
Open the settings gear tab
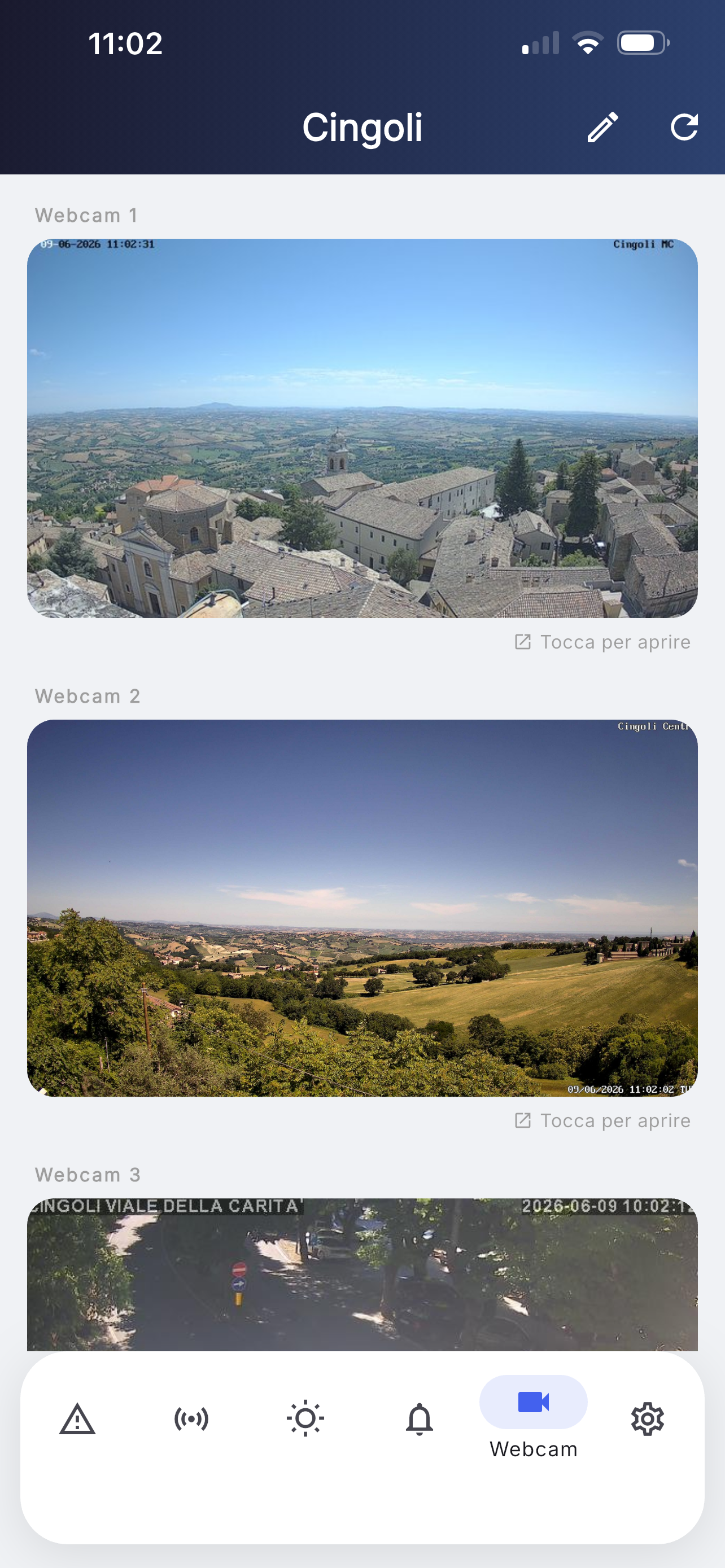coord(648,1419)
